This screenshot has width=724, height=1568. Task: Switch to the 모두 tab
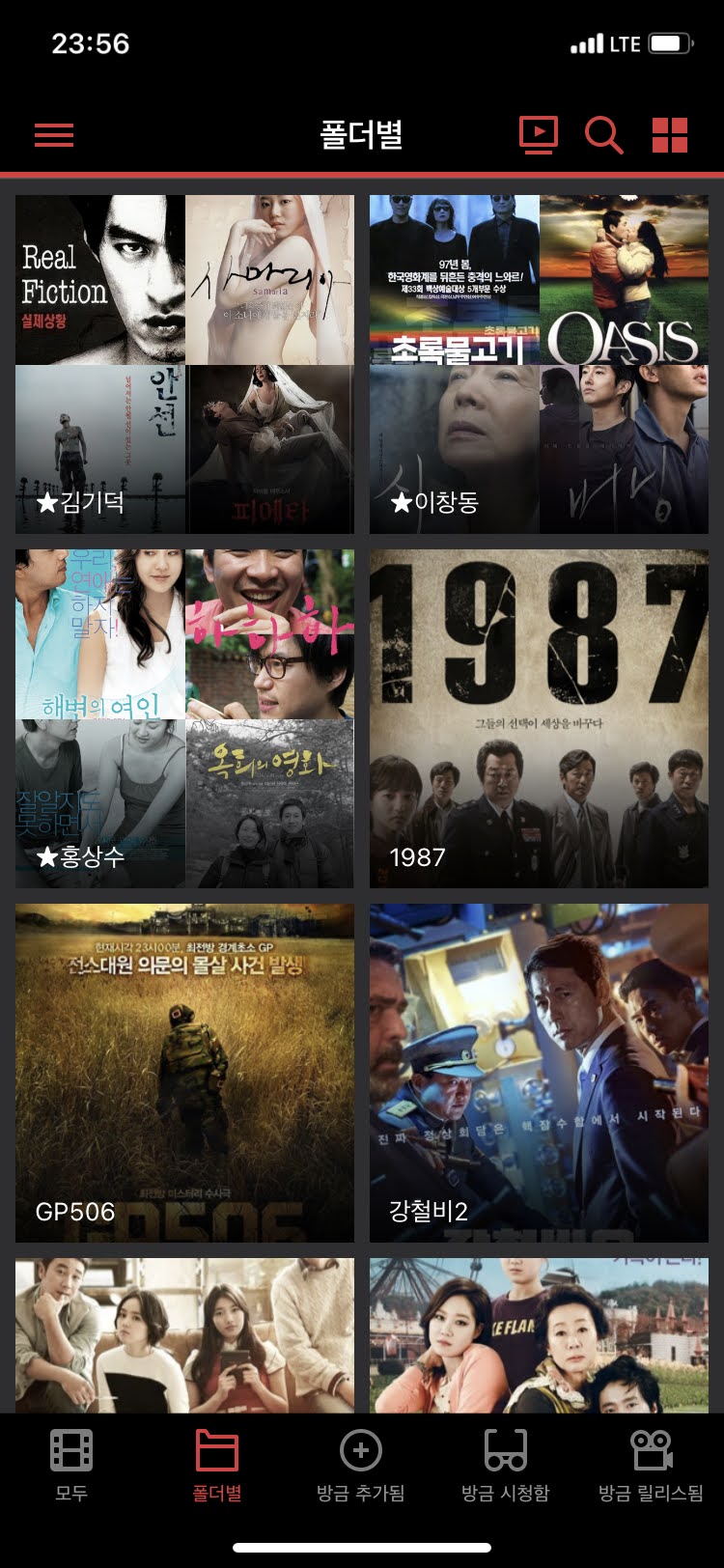(x=71, y=1465)
